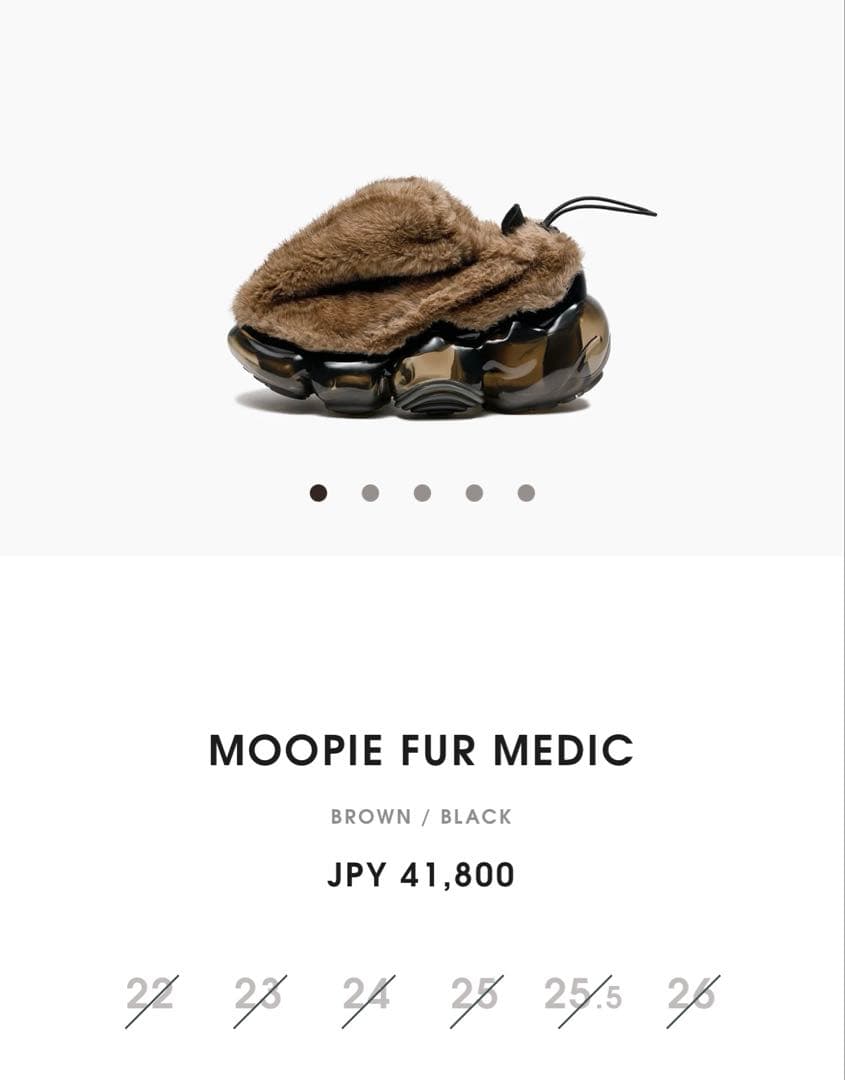Jump to the second product image dot
This screenshot has width=845, height=1080.
pos(370,493)
